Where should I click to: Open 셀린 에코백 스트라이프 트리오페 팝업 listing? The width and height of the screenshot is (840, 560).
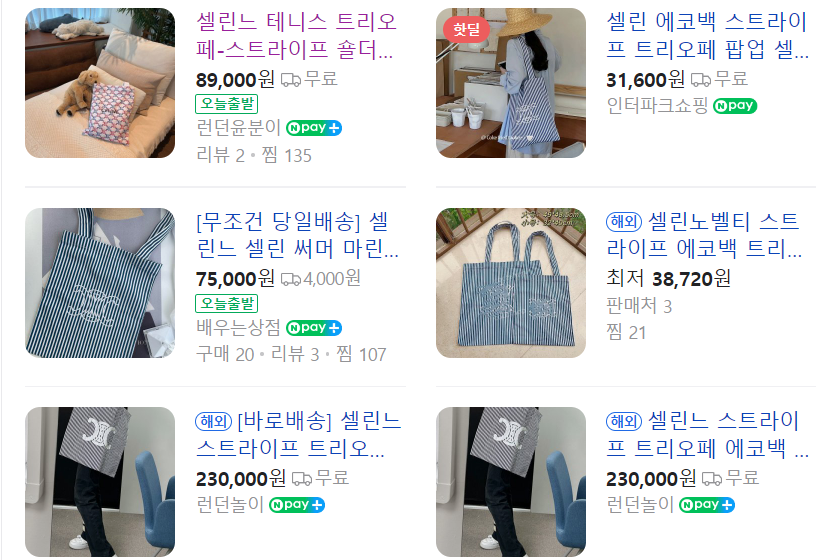coord(706,34)
